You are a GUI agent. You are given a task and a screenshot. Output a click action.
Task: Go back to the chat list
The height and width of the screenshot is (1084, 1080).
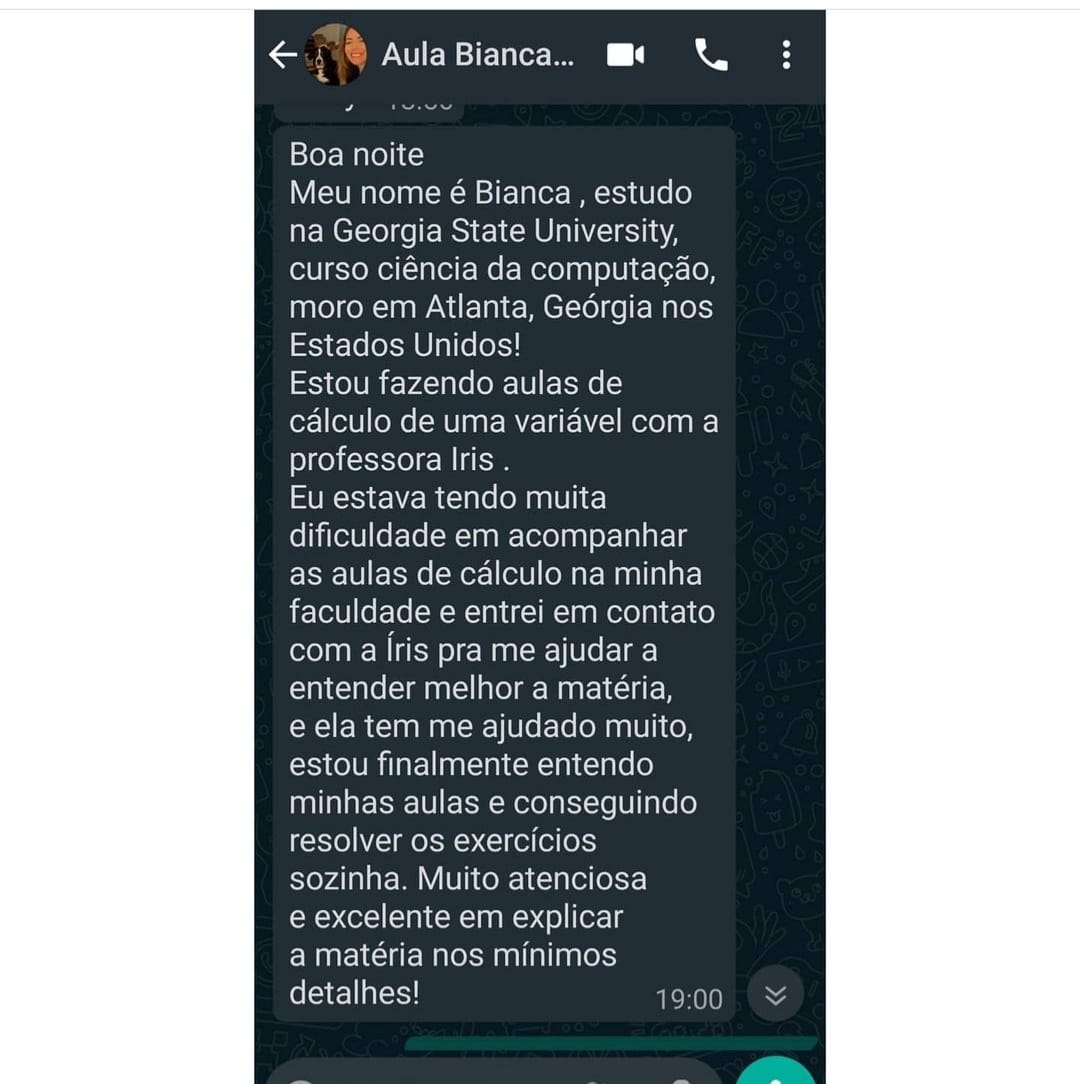click(x=283, y=55)
